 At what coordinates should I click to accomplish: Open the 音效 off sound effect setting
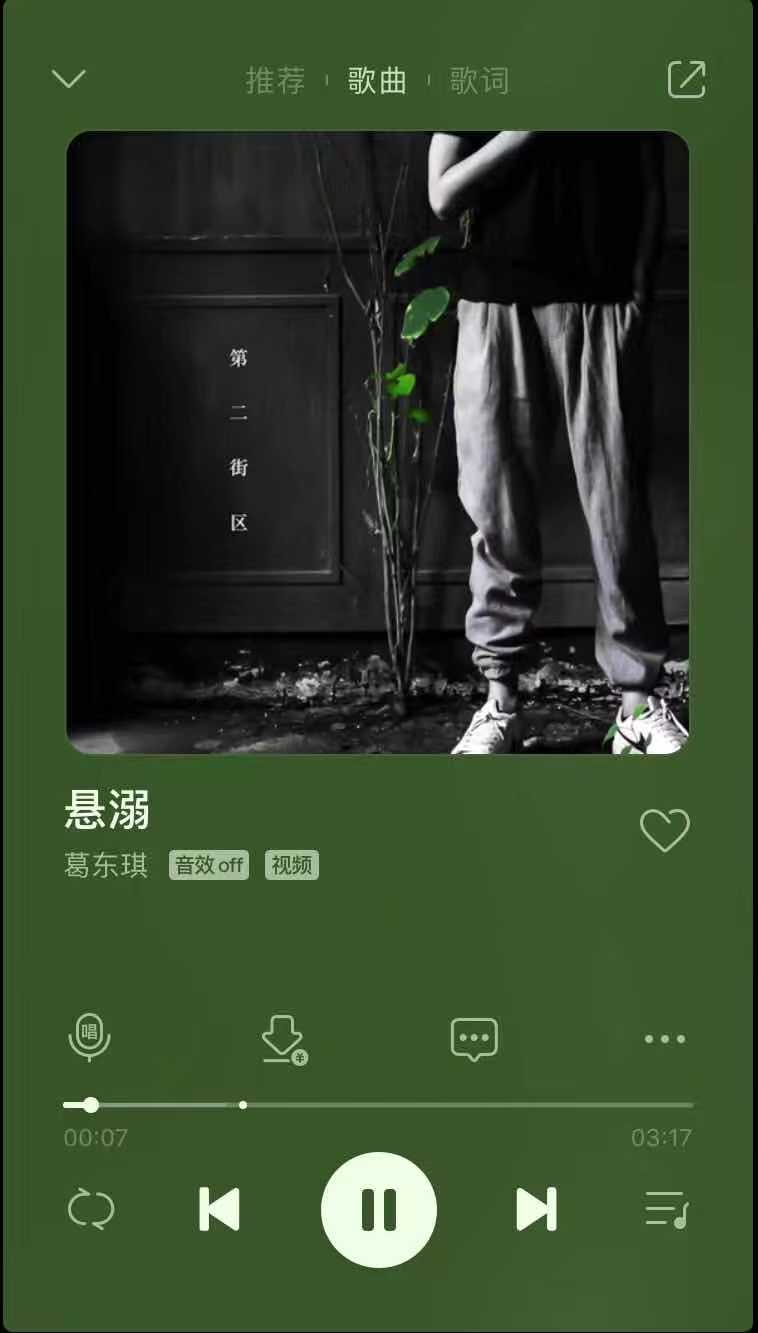pyautogui.click(x=209, y=865)
